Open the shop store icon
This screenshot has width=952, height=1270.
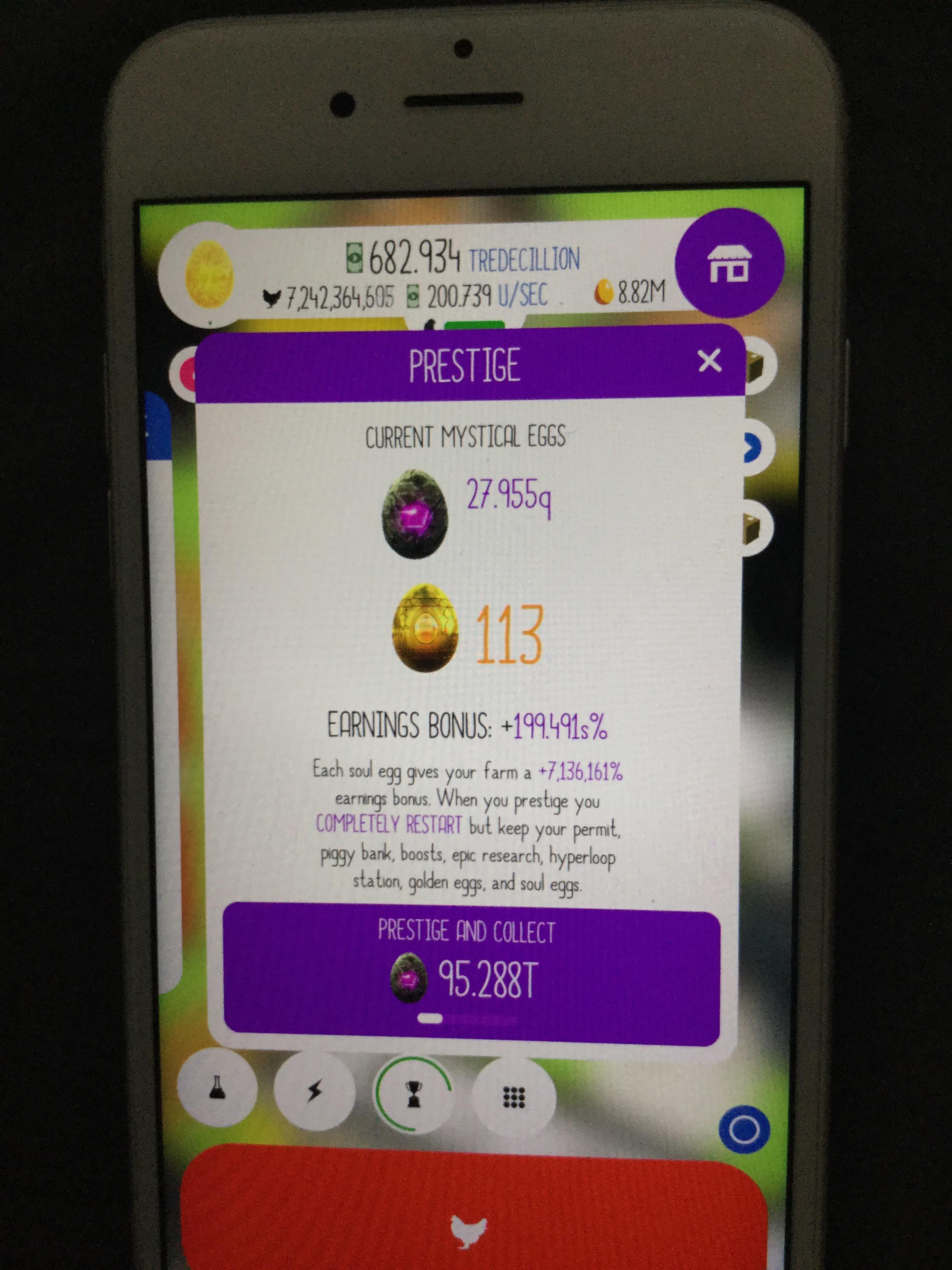click(x=729, y=264)
